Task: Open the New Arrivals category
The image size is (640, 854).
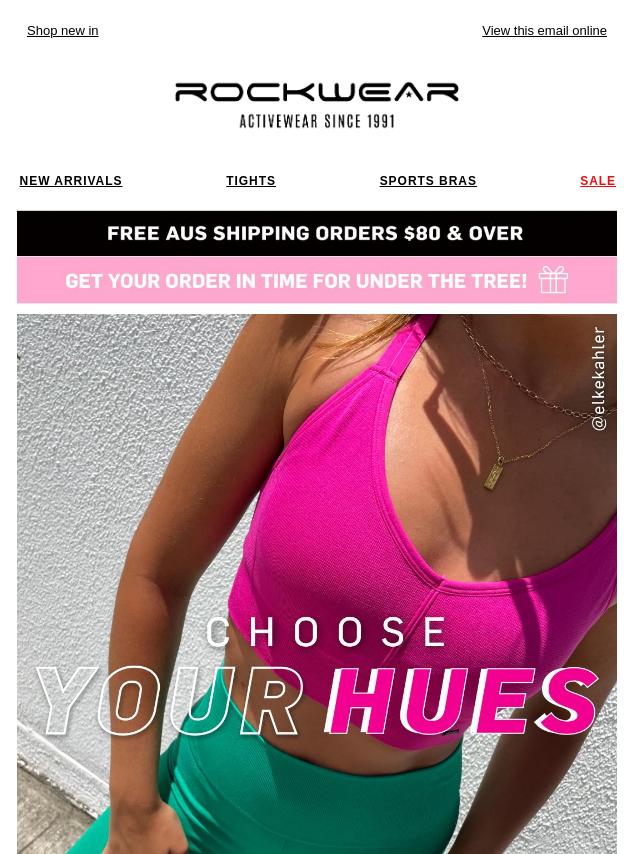Action: [x=70, y=181]
